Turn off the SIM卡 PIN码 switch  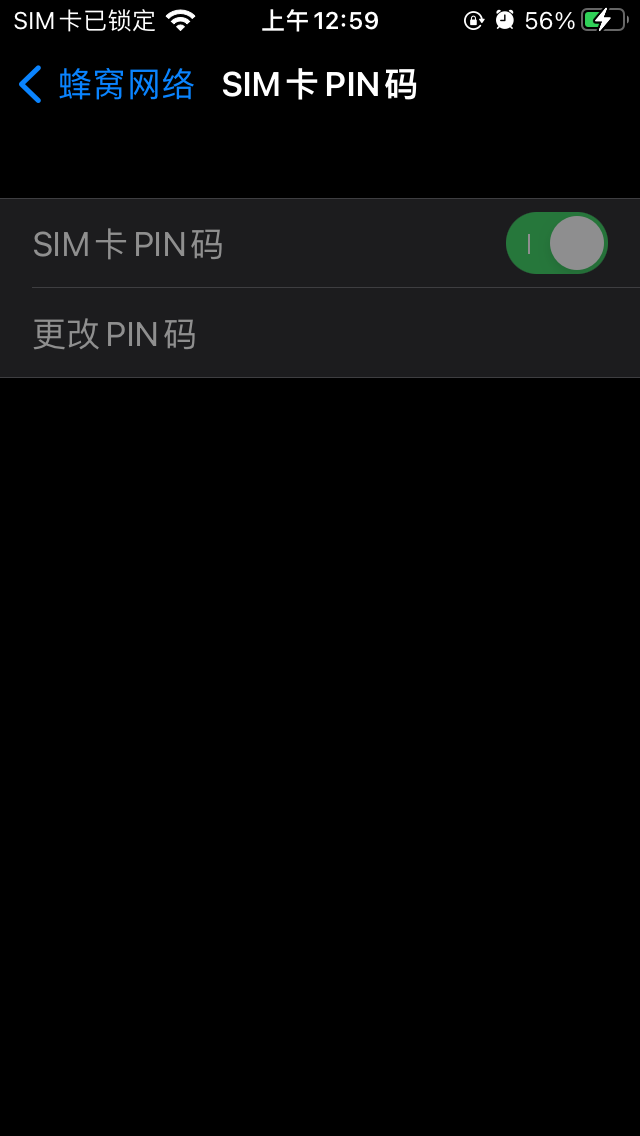(x=556, y=243)
